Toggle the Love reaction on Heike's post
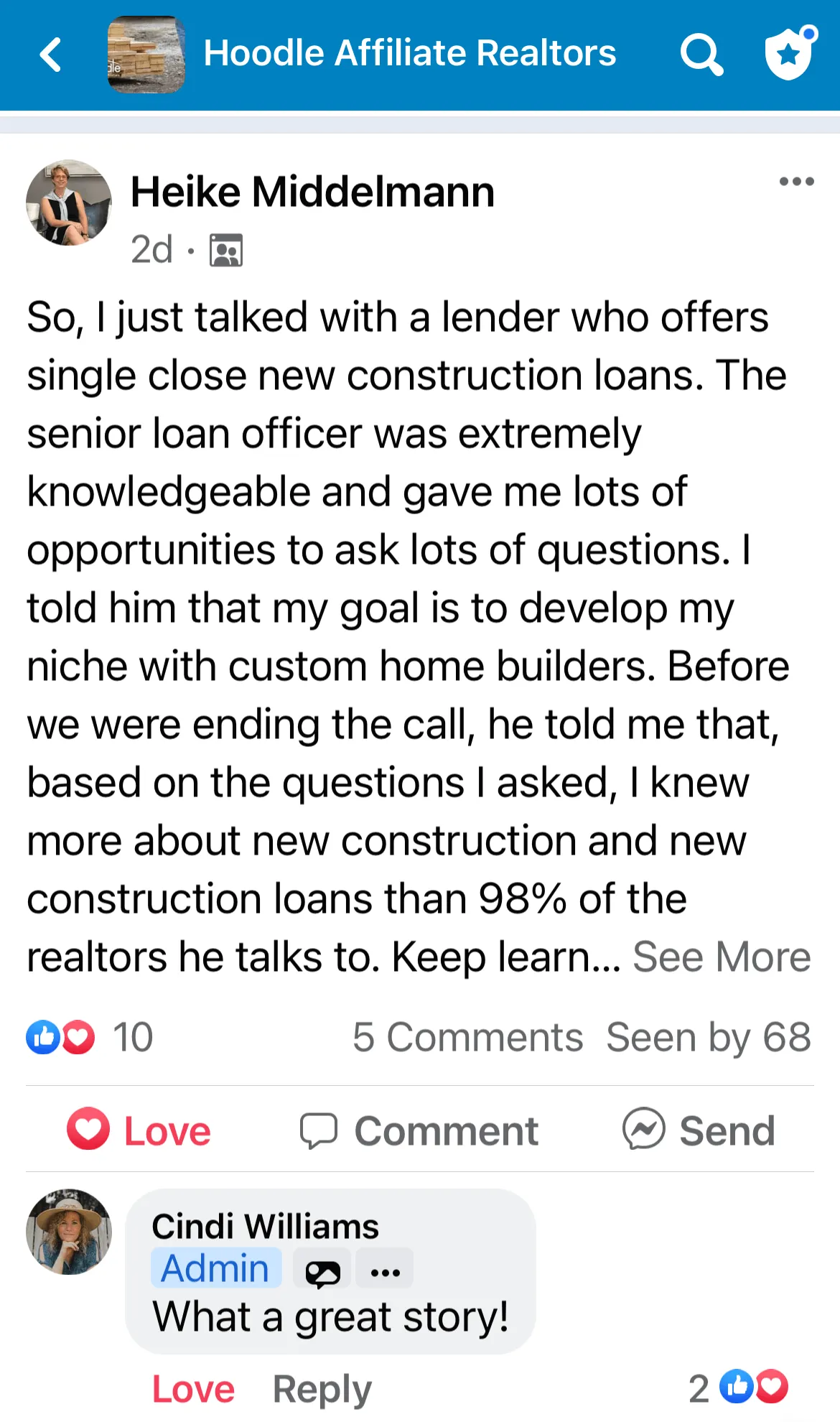The height and width of the screenshot is (1422, 840). tap(140, 1130)
